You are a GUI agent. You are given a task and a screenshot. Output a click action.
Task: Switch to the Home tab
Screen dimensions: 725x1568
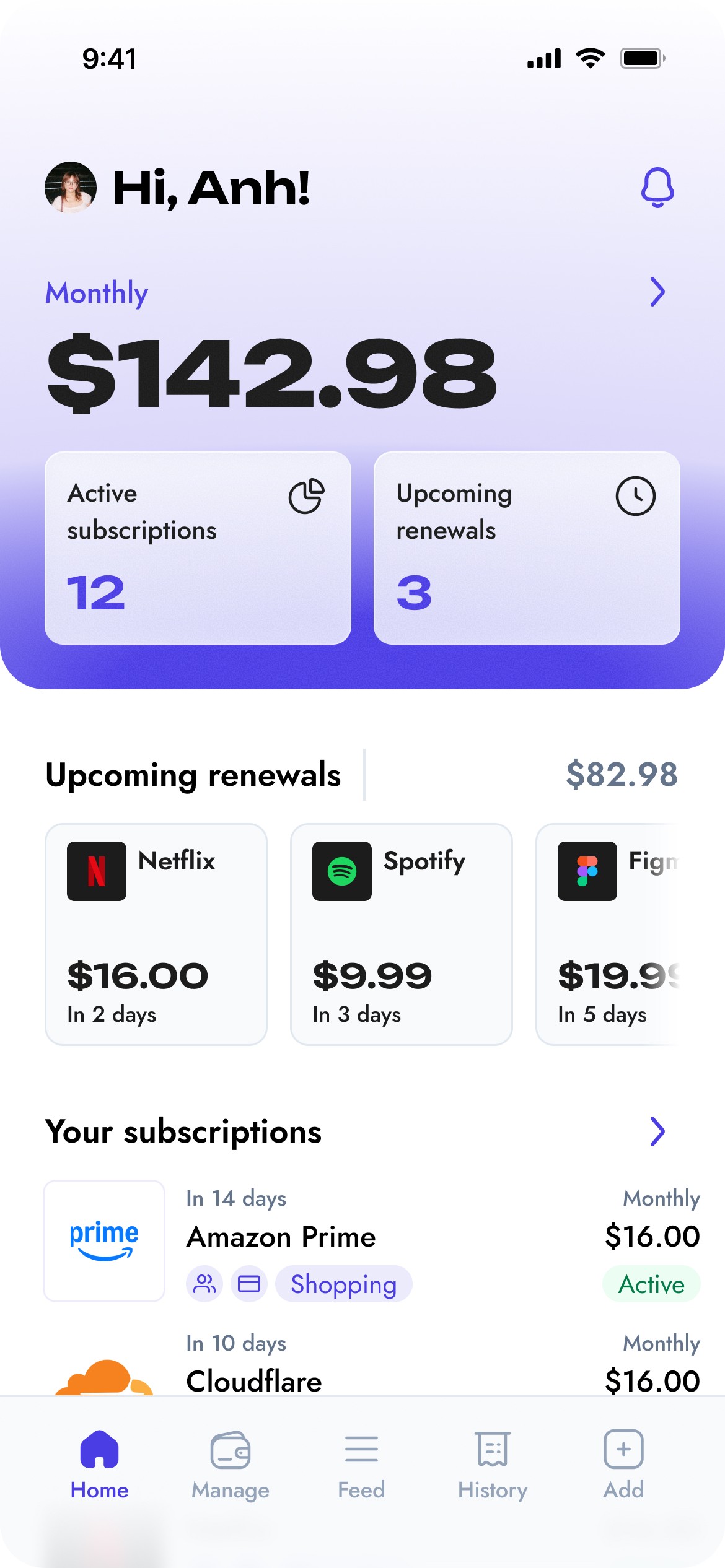click(99, 1464)
